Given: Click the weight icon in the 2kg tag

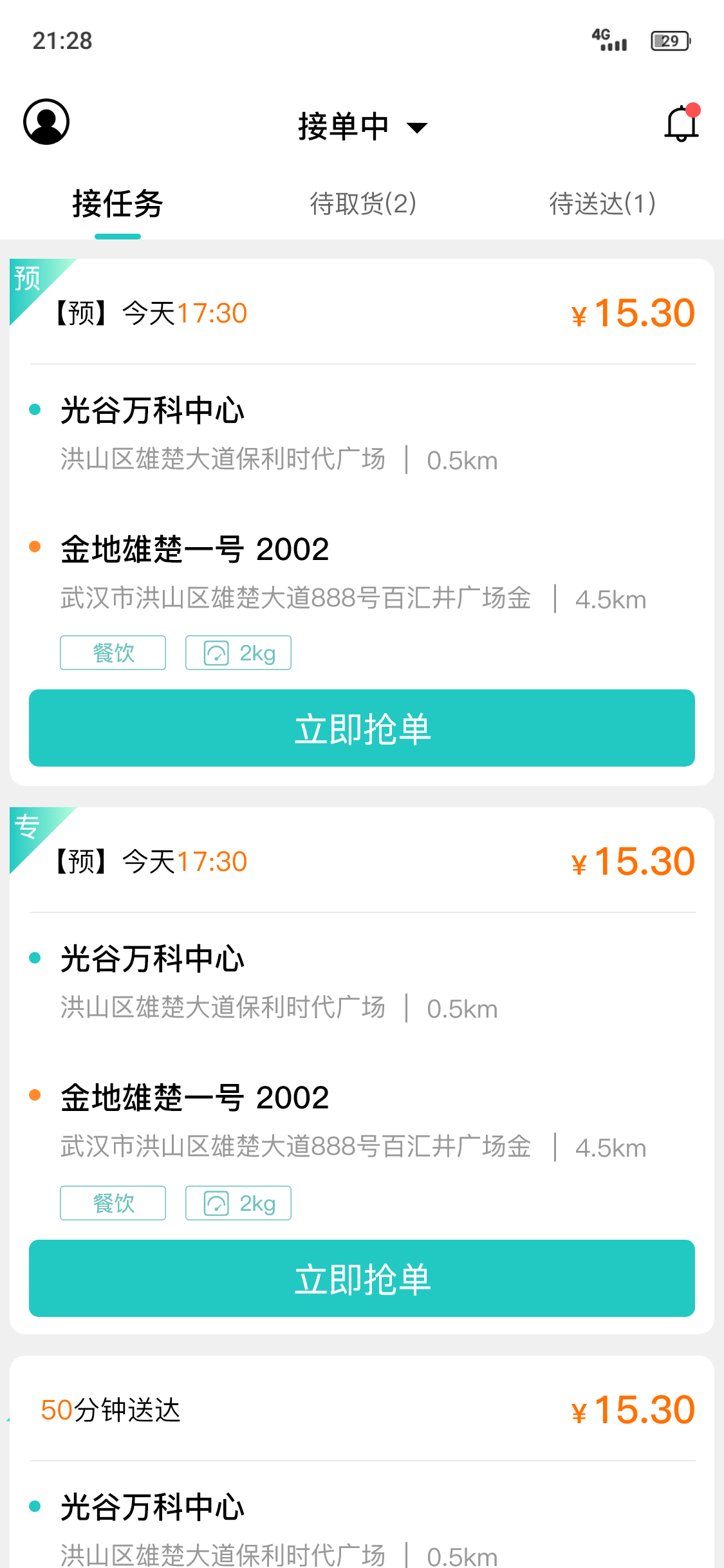Looking at the screenshot, I should [215, 651].
